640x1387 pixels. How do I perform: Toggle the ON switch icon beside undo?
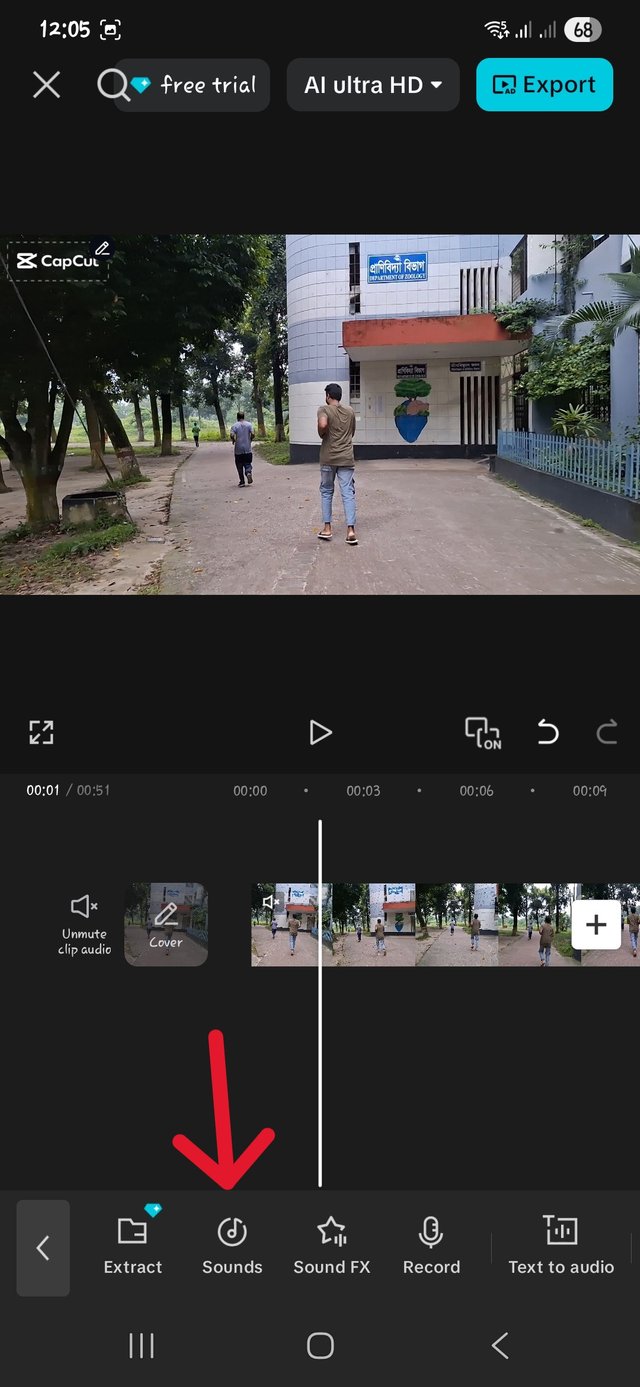click(484, 733)
